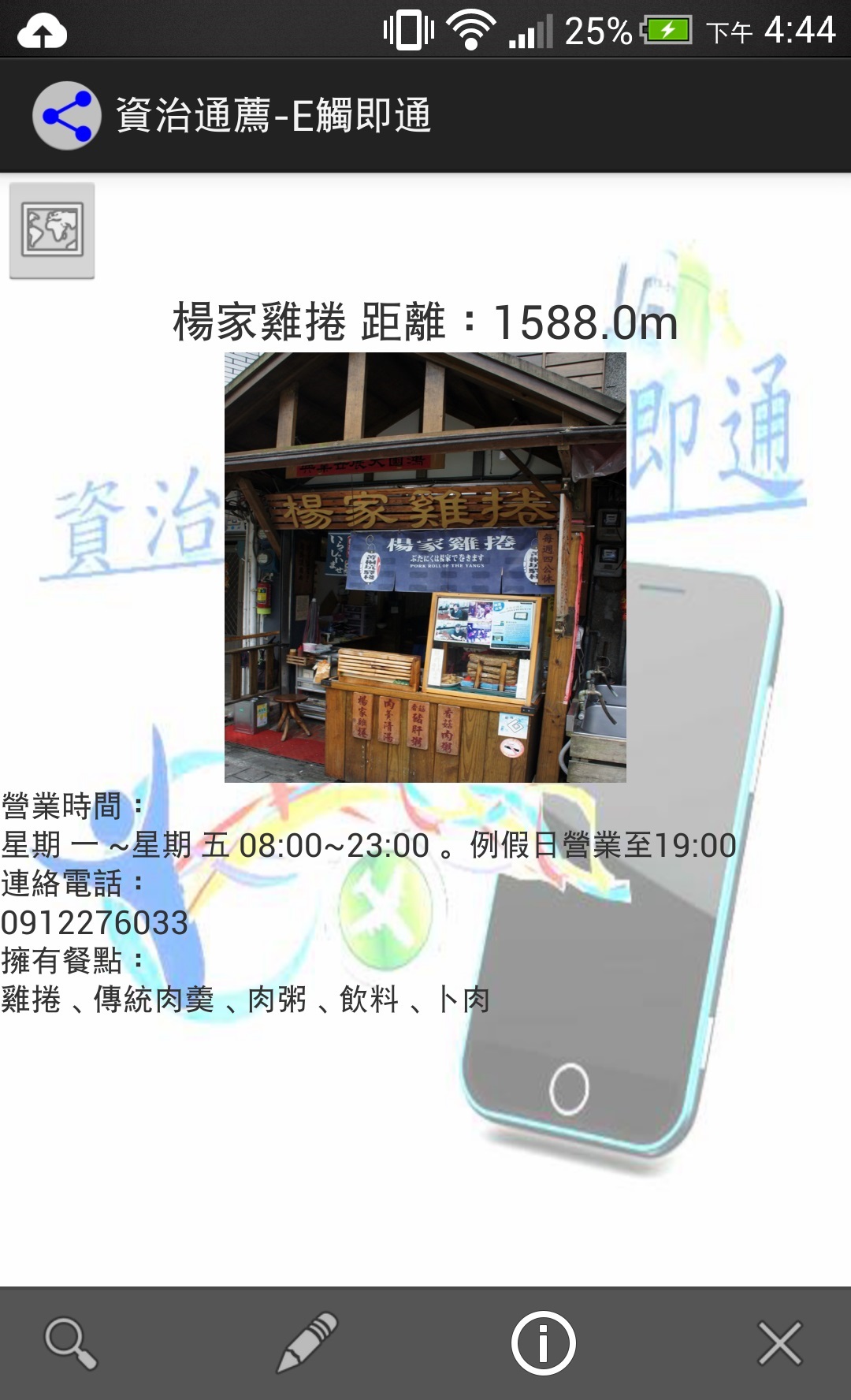Tap the search magnifier in bottom toolbar
Viewport: 851px width, 1400px height.
click(71, 1342)
